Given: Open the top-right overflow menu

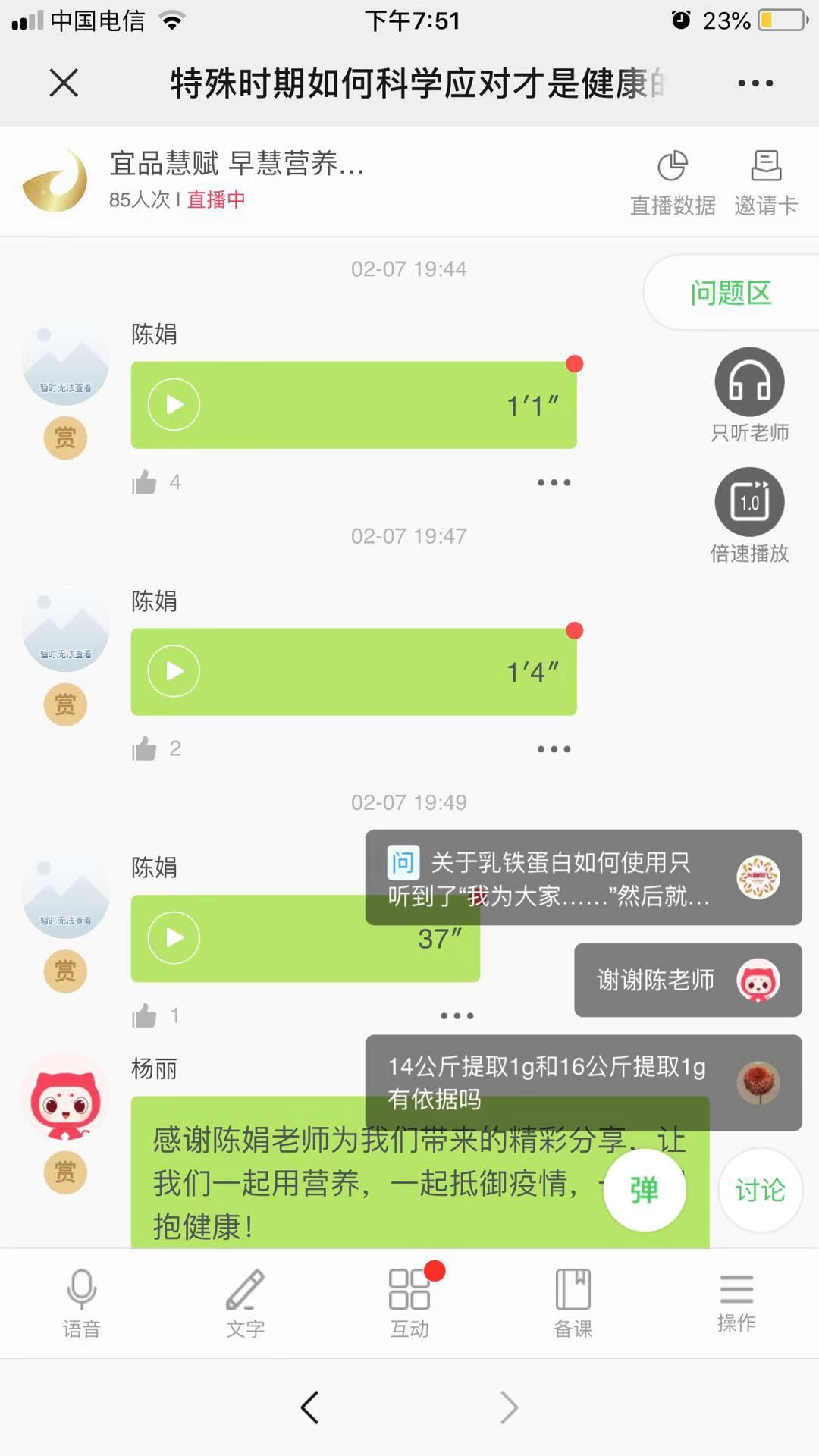Looking at the screenshot, I should [755, 83].
